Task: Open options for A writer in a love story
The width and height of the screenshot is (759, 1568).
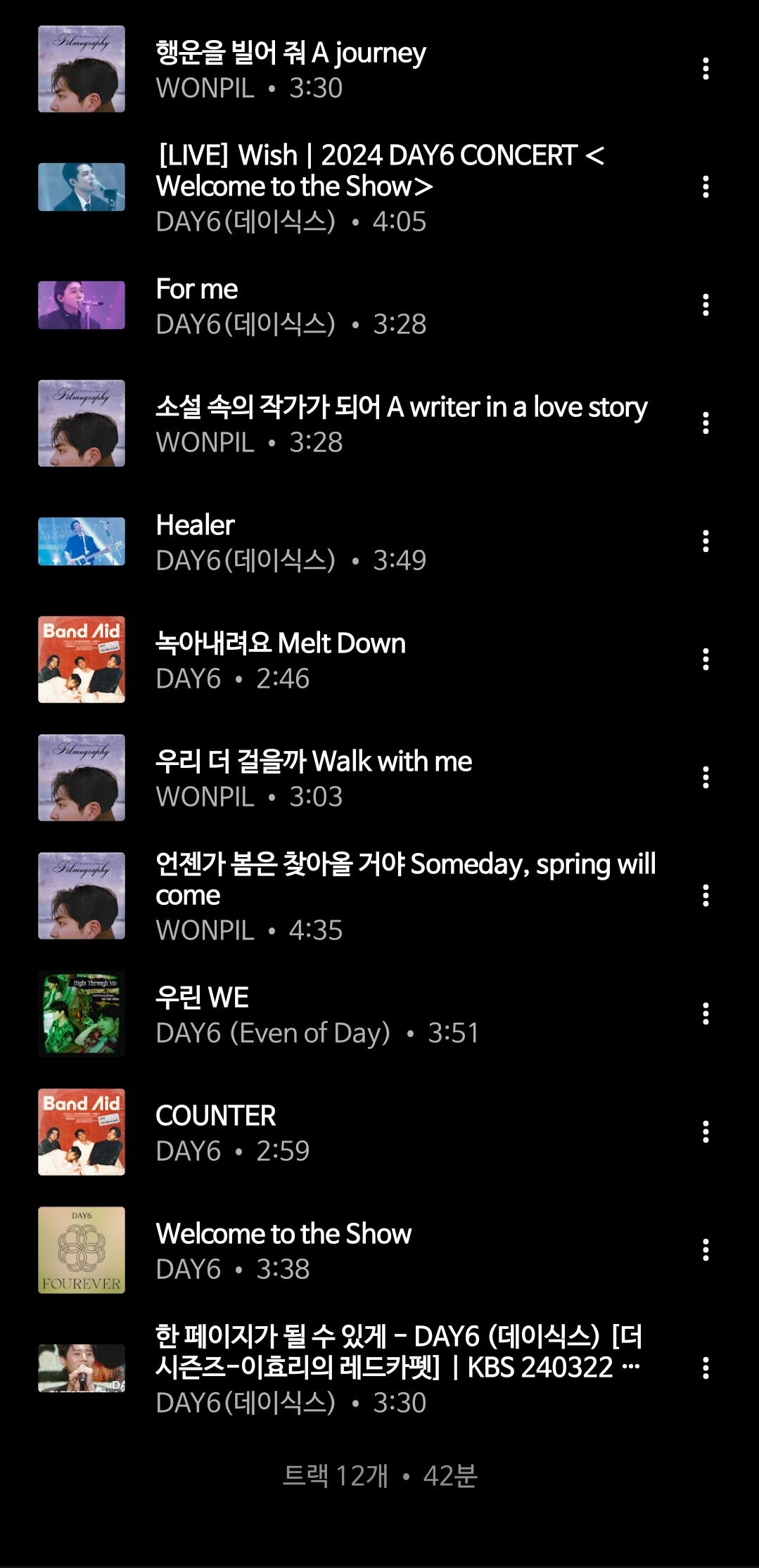Action: [x=706, y=423]
